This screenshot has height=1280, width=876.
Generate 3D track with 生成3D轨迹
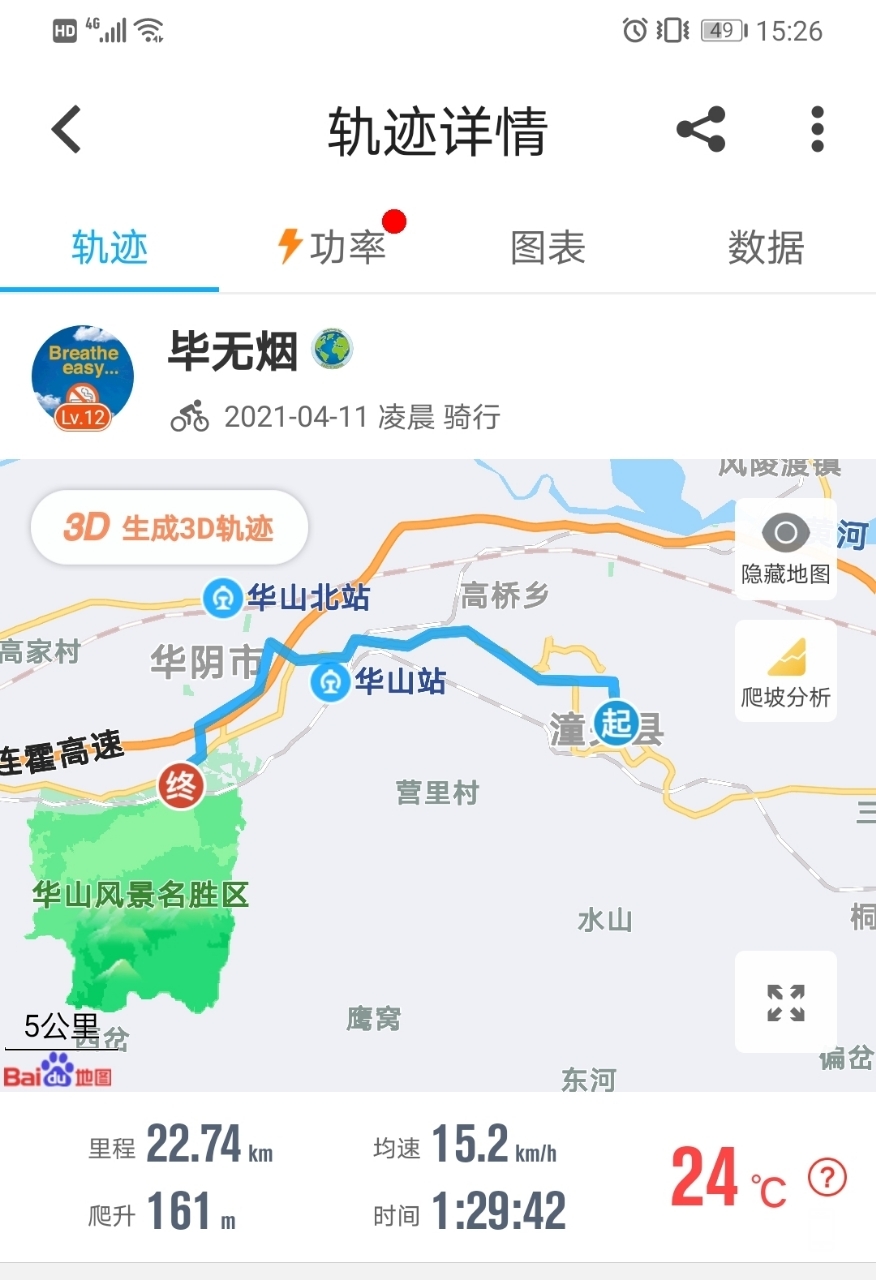point(169,528)
